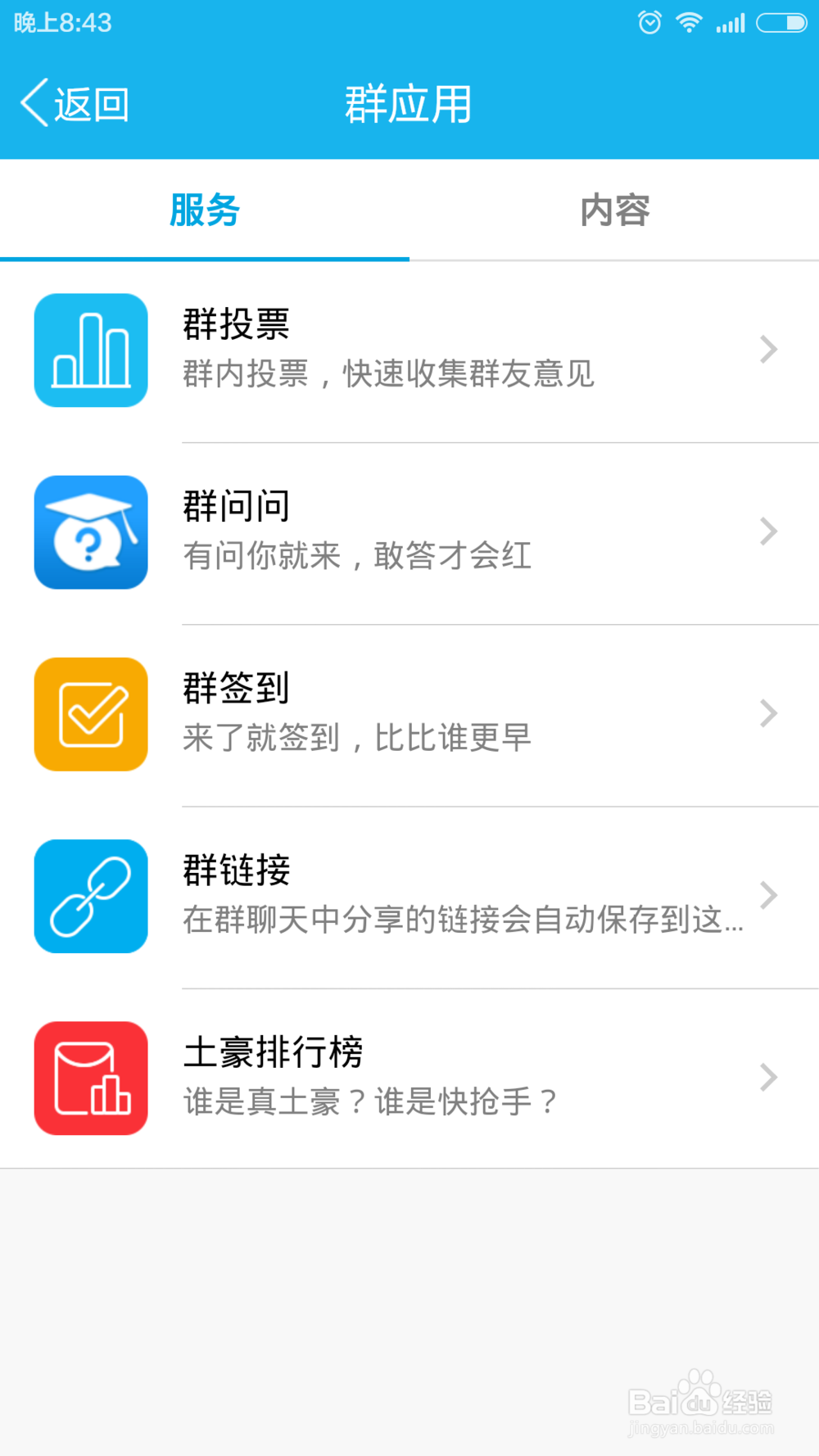Open 群链接 shared links

click(x=409, y=897)
